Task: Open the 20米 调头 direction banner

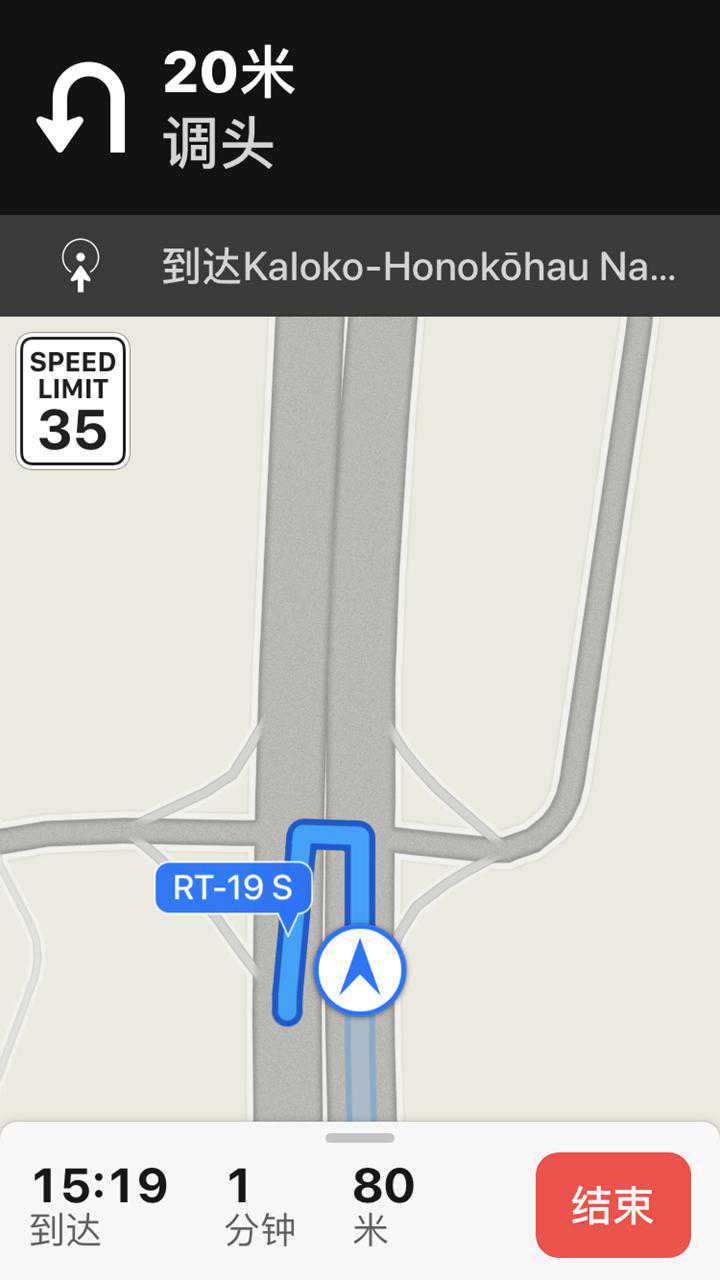Action: [x=360, y=107]
